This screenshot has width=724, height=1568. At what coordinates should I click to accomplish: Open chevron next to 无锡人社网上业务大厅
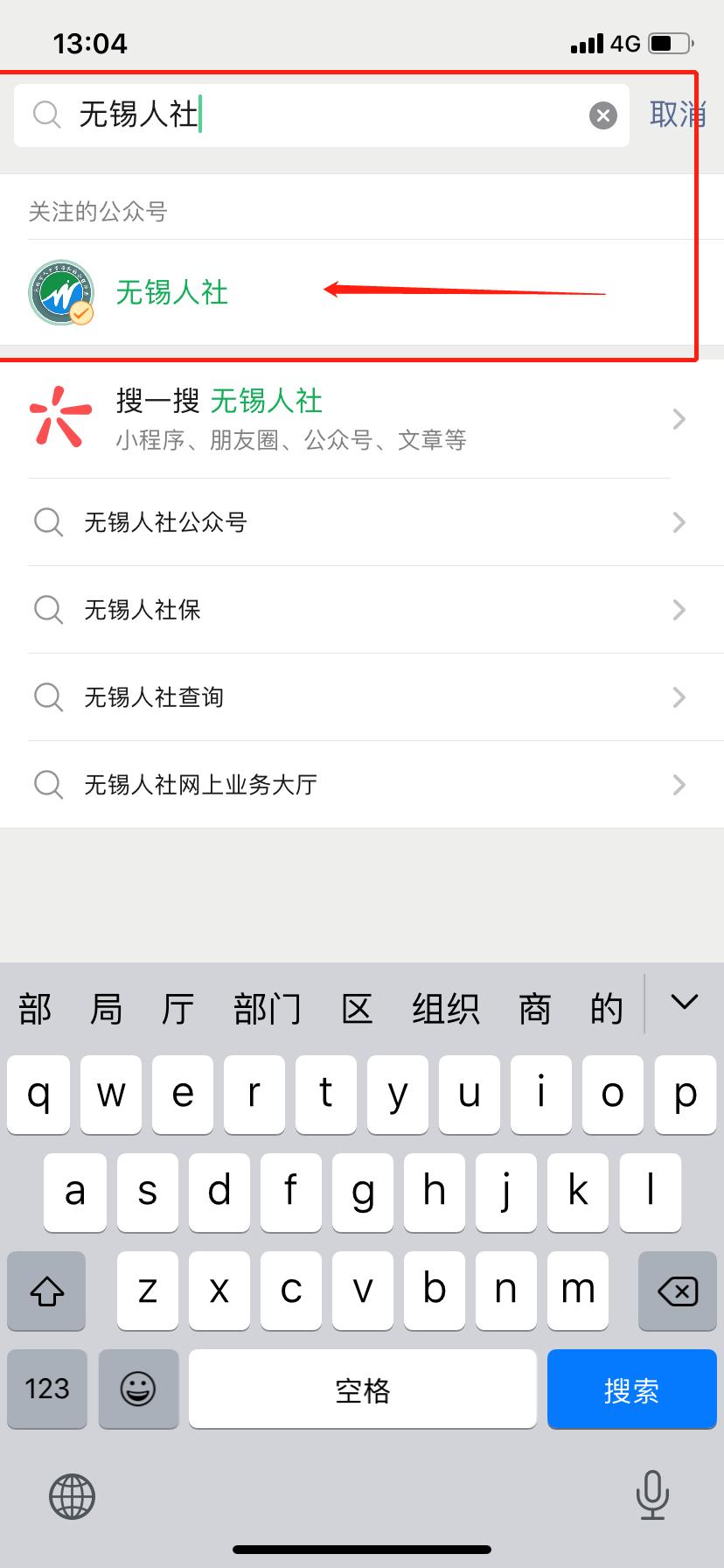pyautogui.click(x=679, y=785)
